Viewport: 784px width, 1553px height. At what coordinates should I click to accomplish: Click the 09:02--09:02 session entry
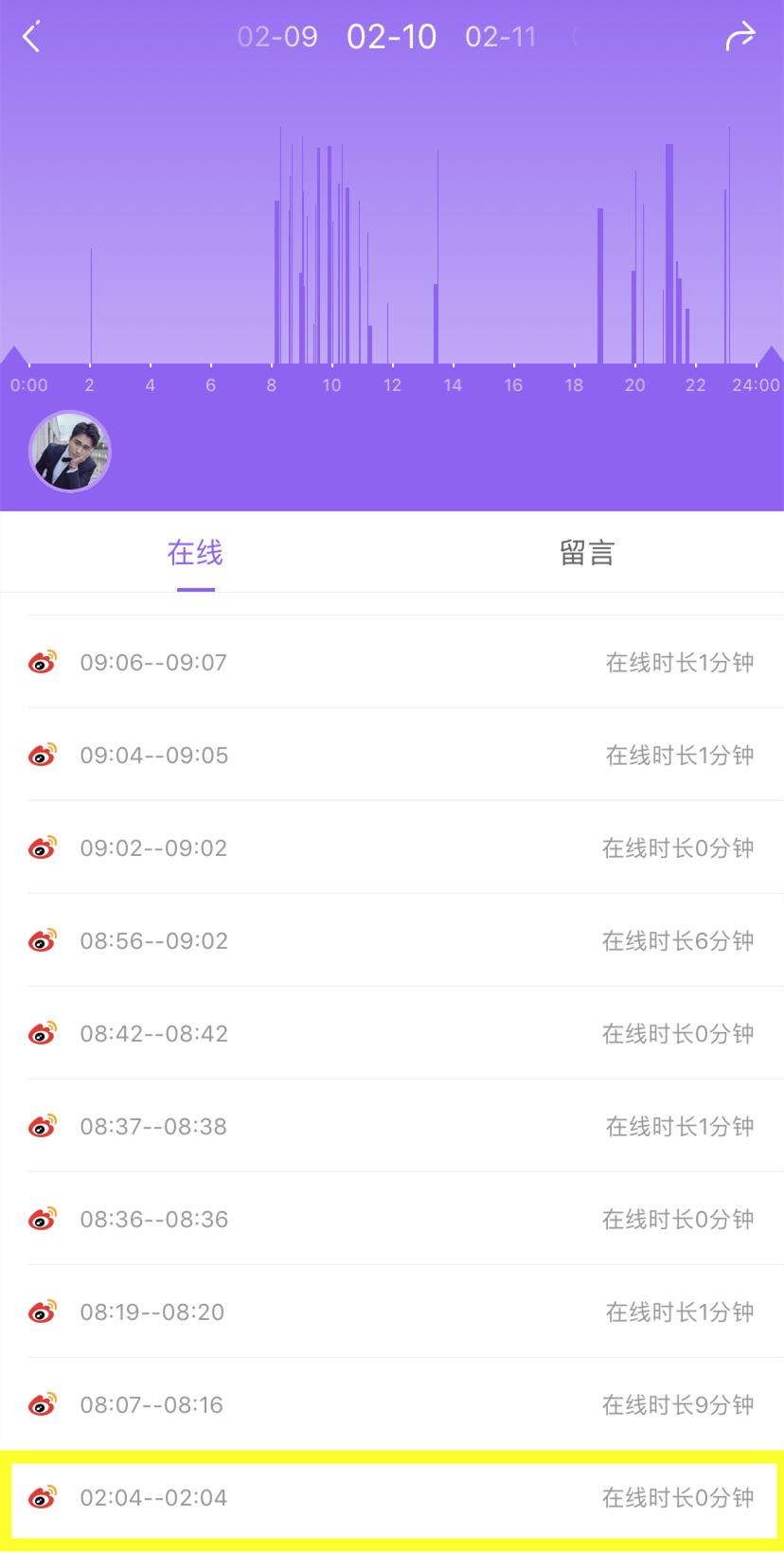tap(154, 847)
